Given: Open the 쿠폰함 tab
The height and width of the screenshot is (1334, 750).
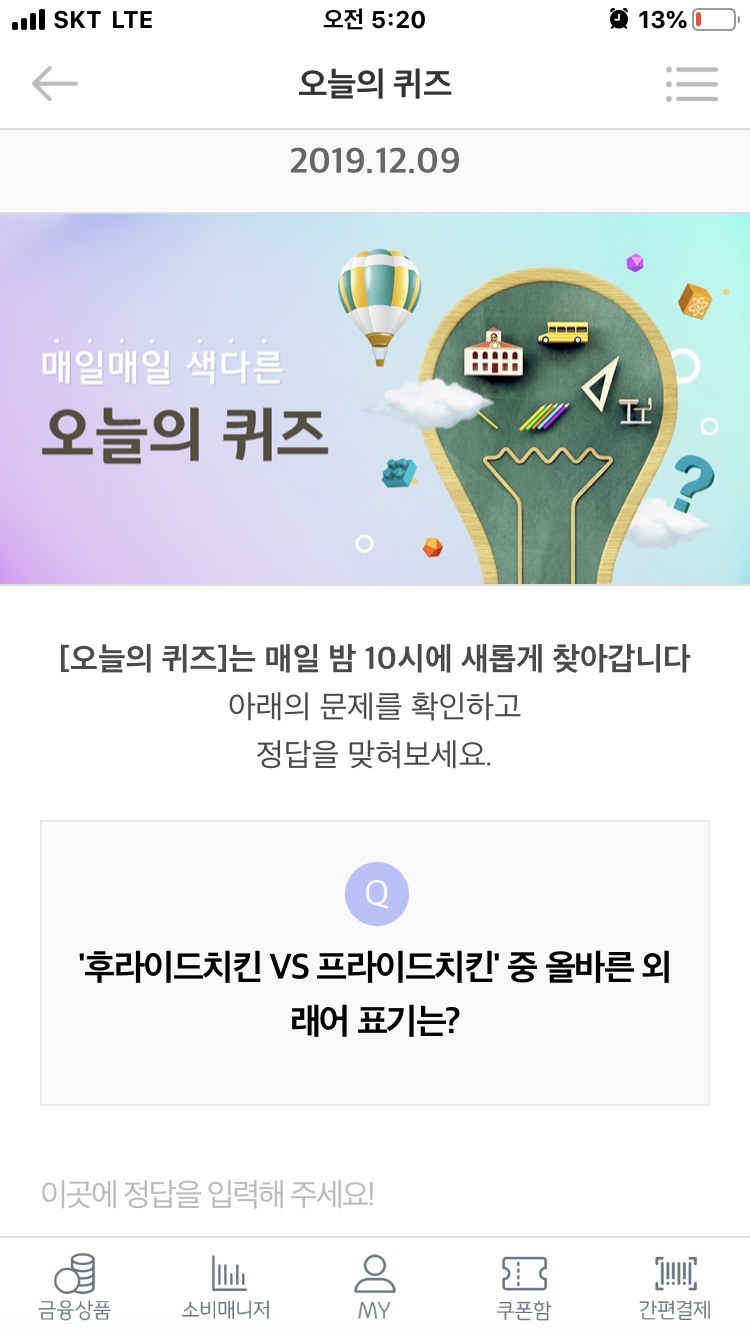Looking at the screenshot, I should click(524, 1286).
